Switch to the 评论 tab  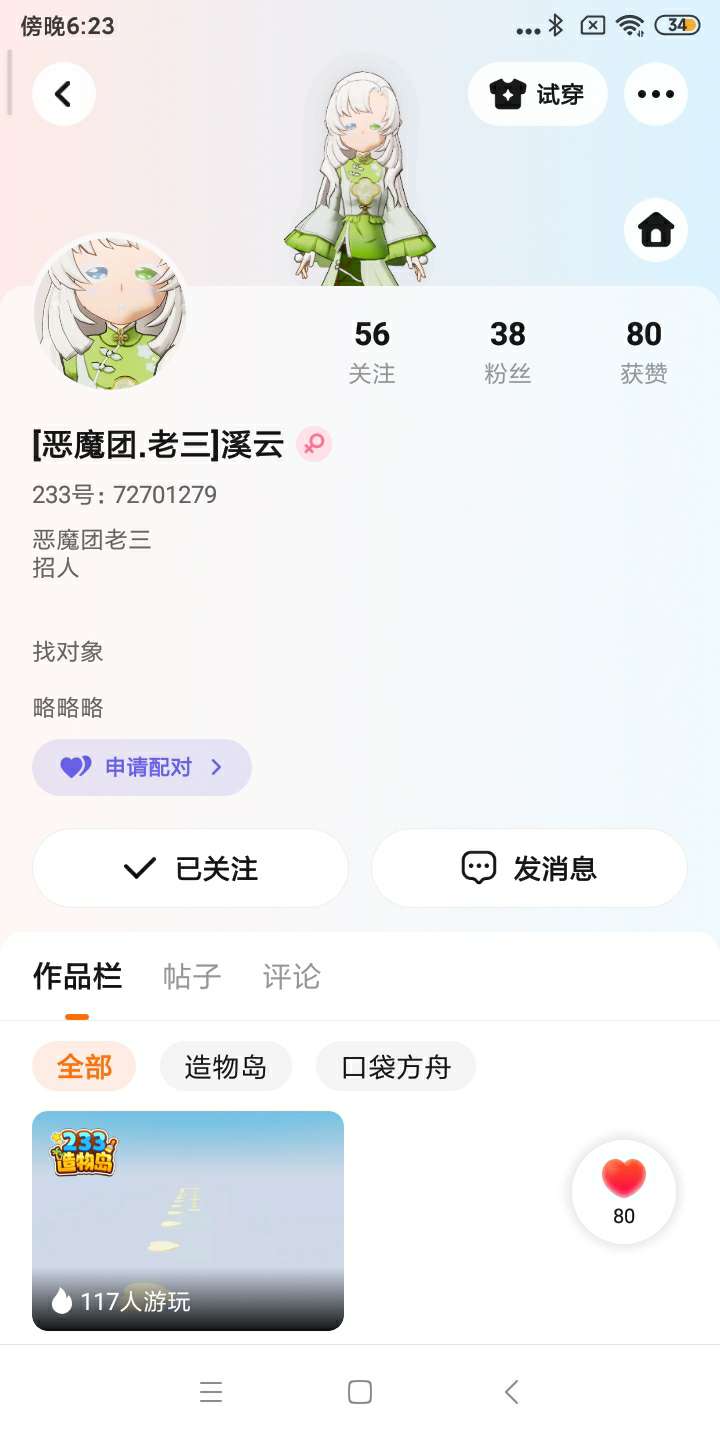[292, 976]
